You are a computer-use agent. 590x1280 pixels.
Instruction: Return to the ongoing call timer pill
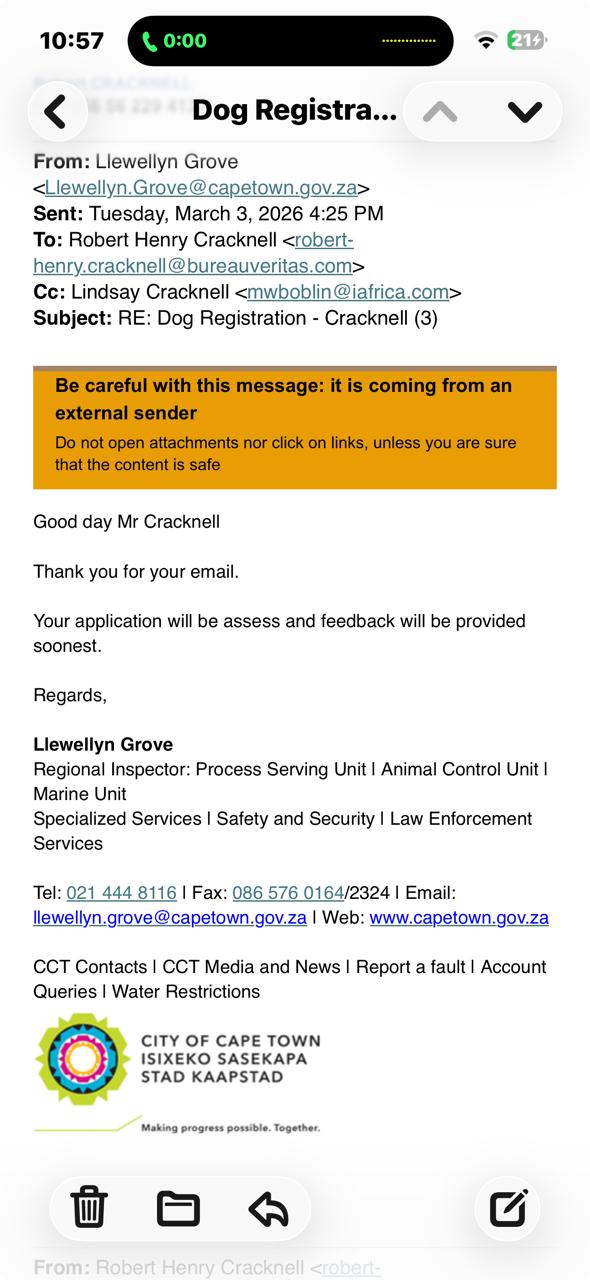(175, 41)
